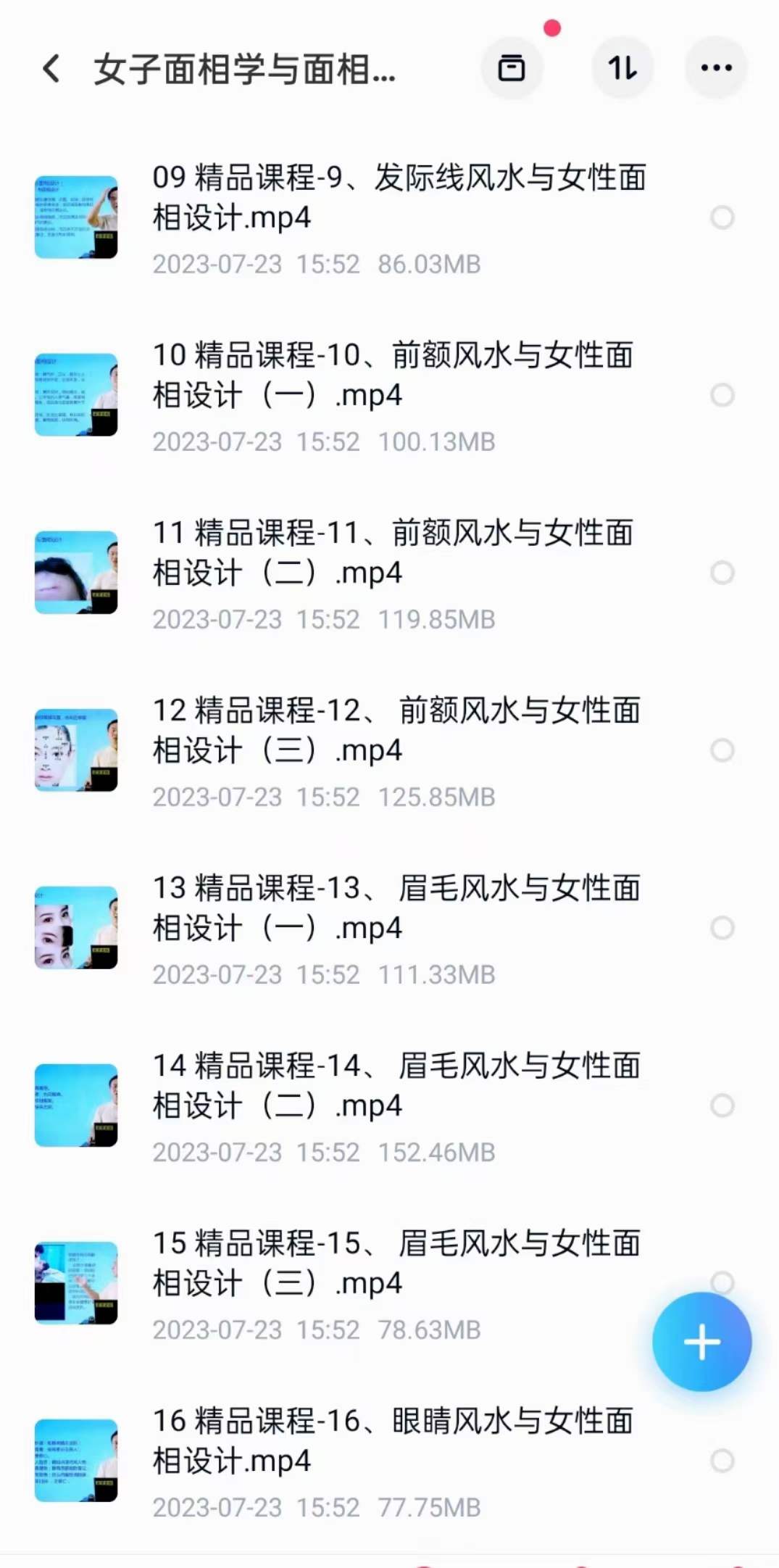Viewport: 779px width, 1568px height.
Task: Select checkbox beside 14 精品课程-14
Action: pyautogui.click(x=720, y=1106)
